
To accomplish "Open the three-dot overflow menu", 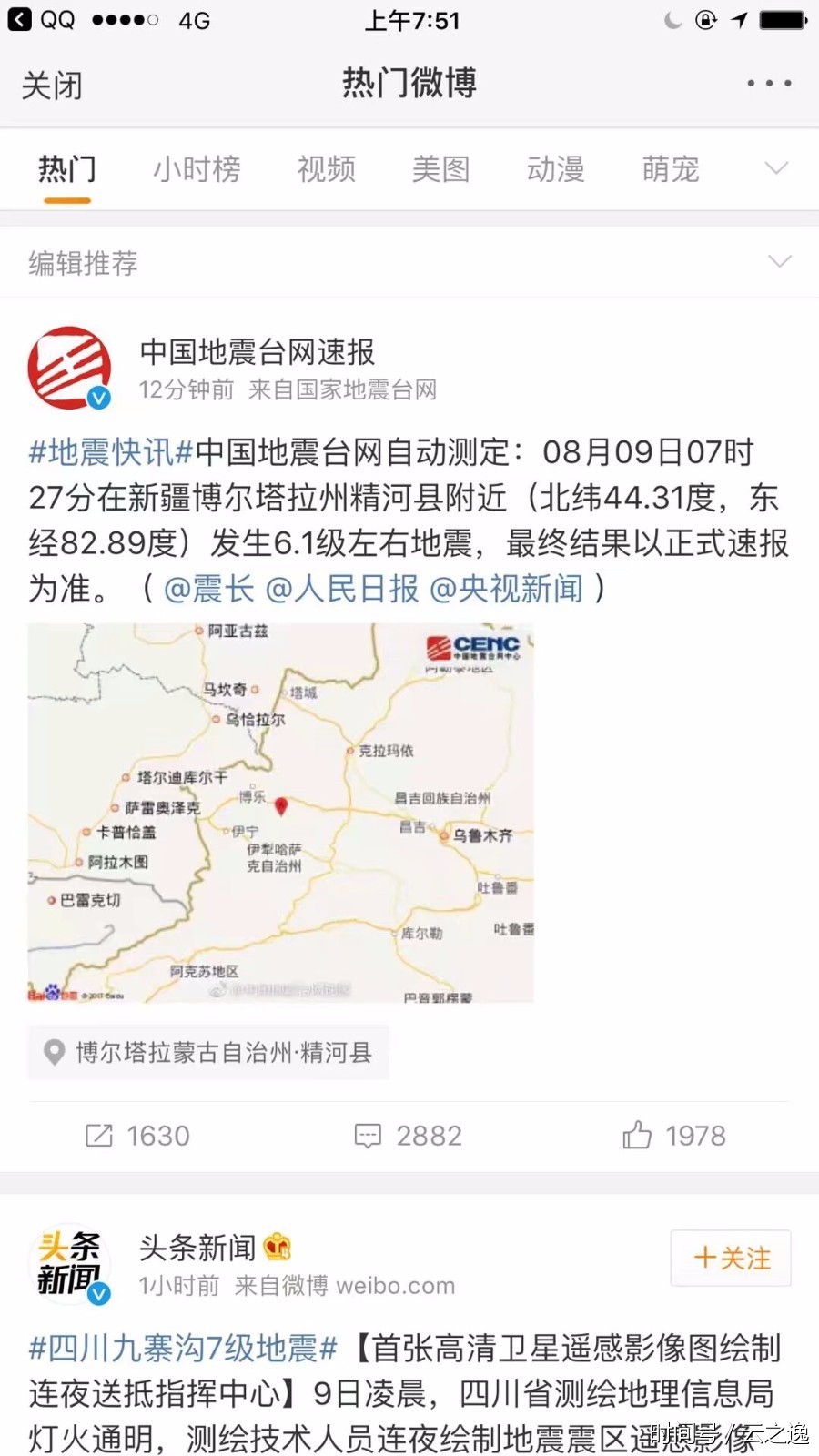I will (769, 84).
